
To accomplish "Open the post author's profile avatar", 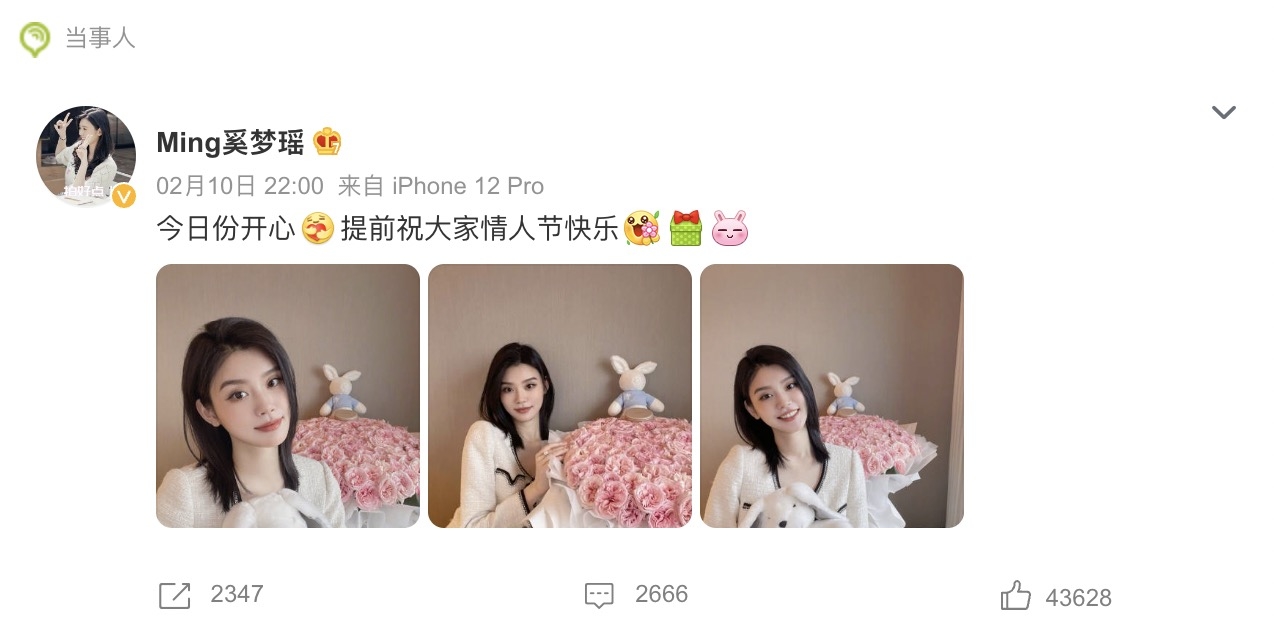I will (86, 155).
